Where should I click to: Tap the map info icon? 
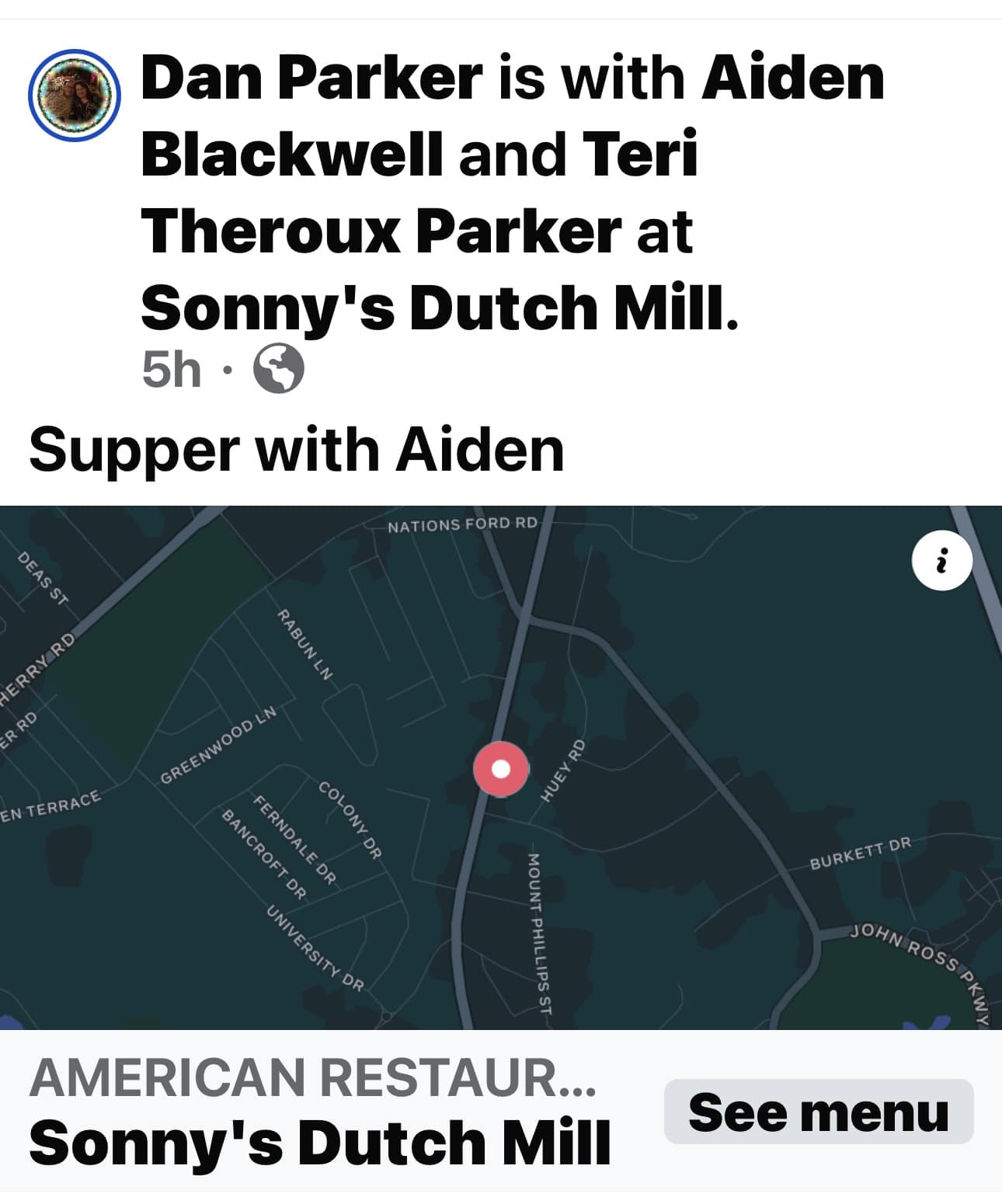tap(941, 560)
